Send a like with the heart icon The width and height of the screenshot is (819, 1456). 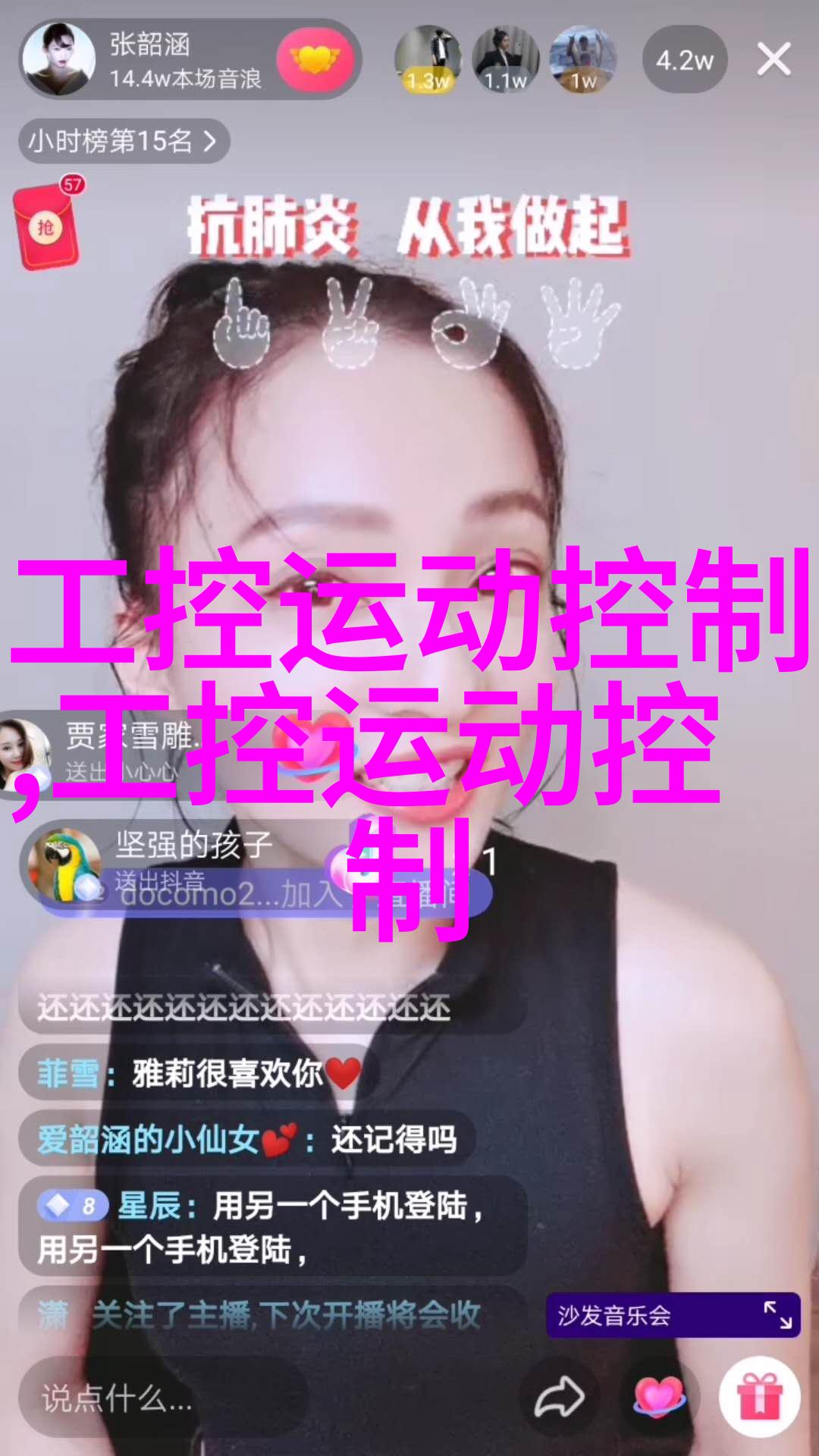[x=658, y=1398]
